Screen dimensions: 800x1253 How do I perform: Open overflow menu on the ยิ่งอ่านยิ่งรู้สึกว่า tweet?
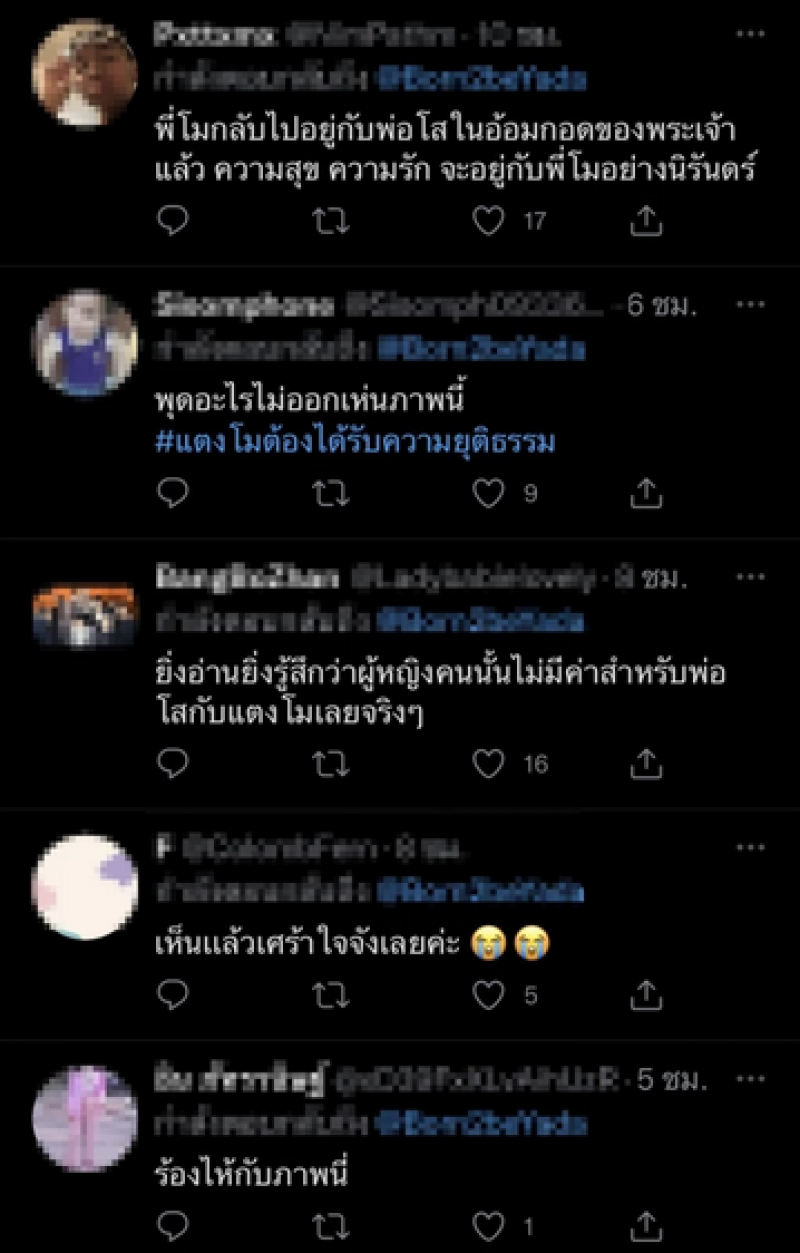[751, 577]
